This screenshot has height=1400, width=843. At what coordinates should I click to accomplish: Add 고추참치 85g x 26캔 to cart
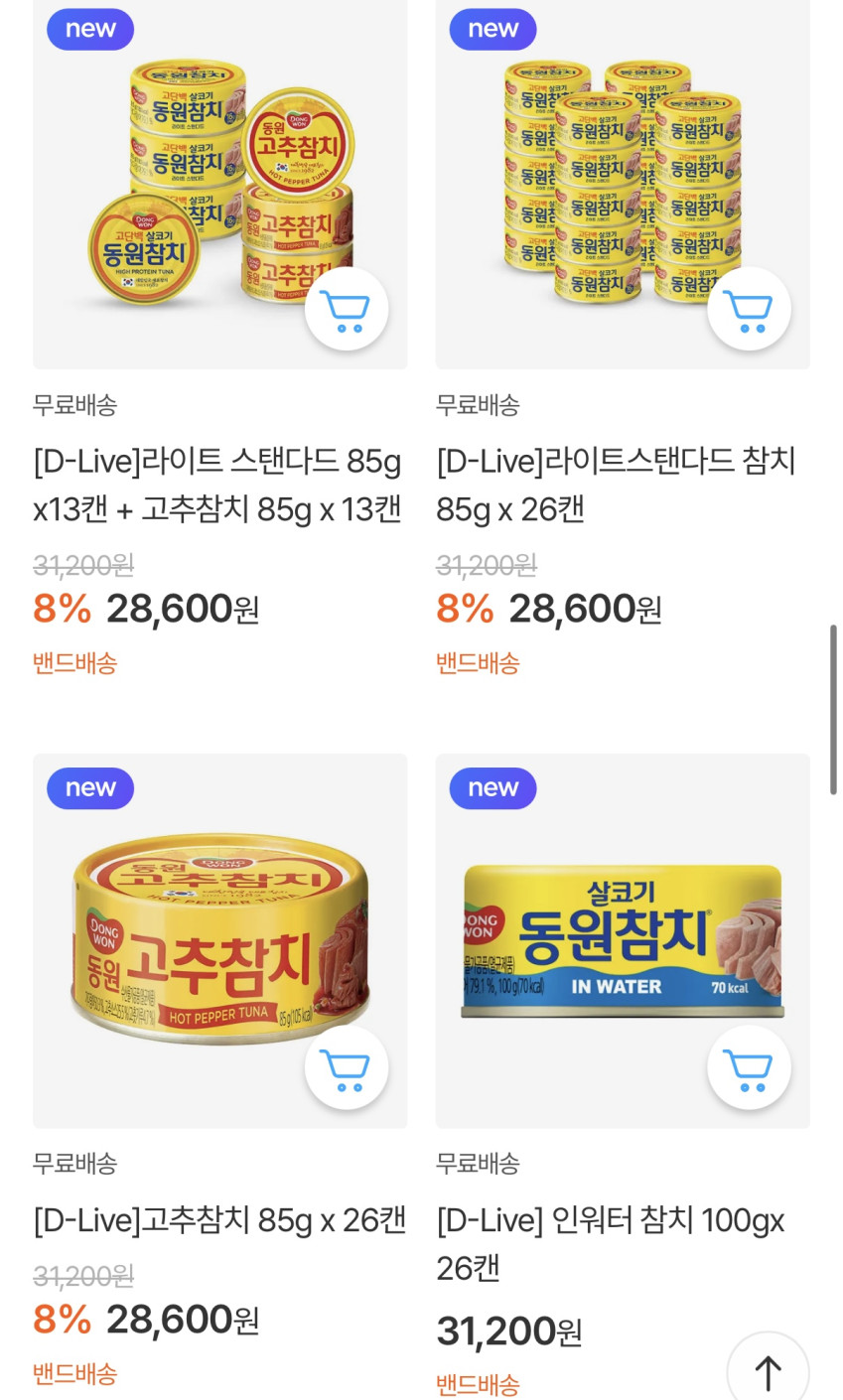(x=346, y=1068)
